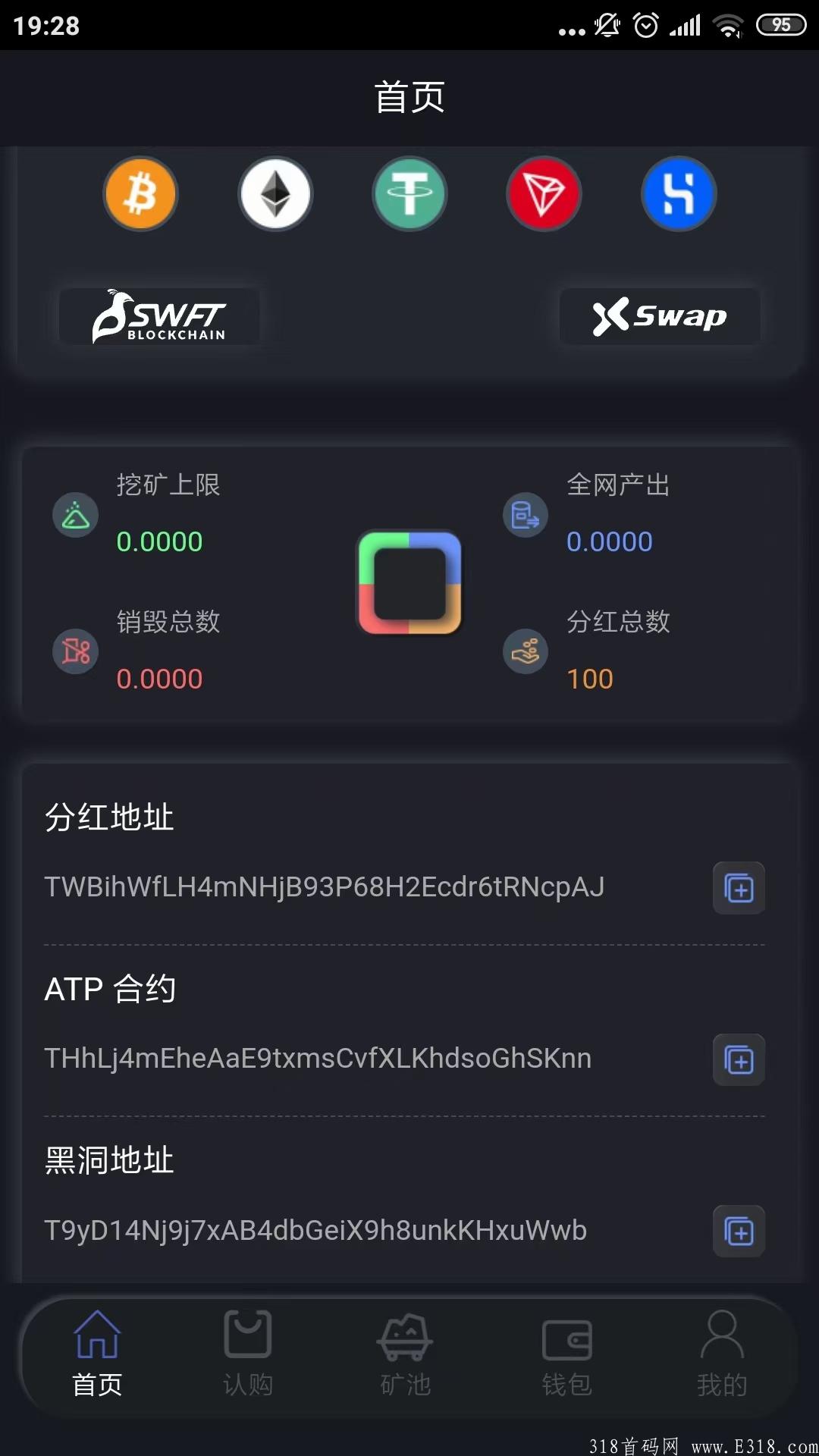Select the Bitcoin coin icon
This screenshot has width=819, height=1456.
click(140, 193)
